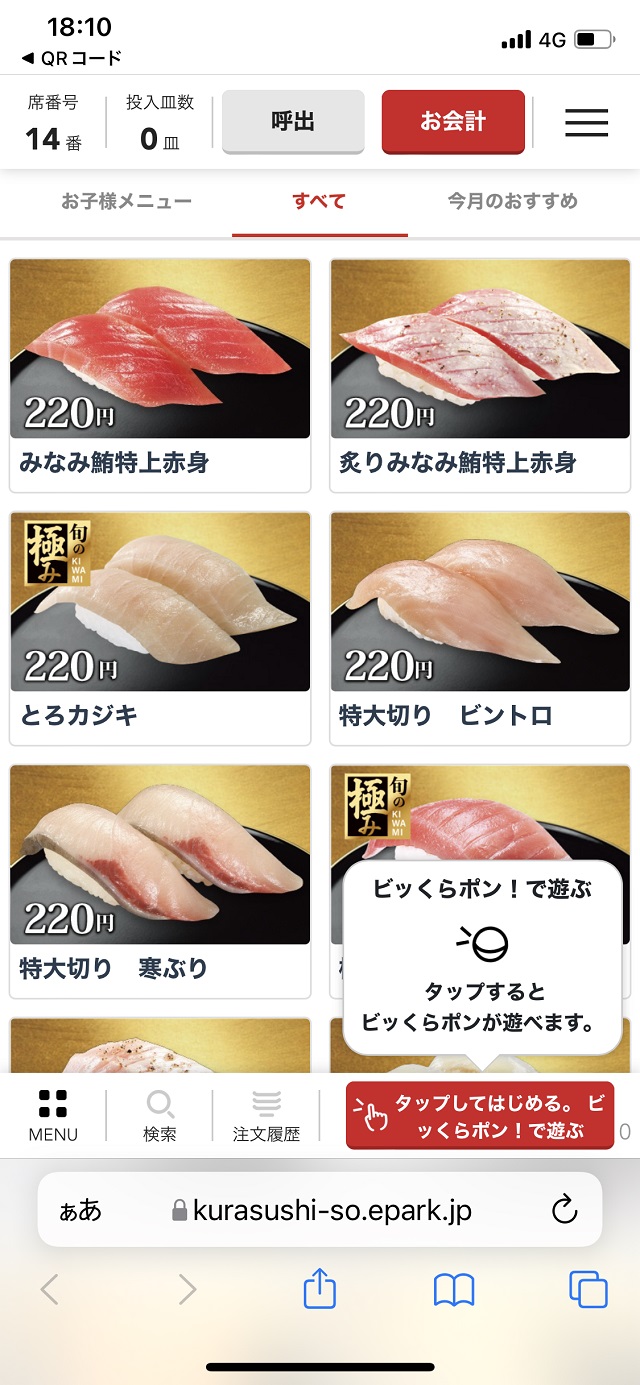The width and height of the screenshot is (640, 1385).
Task: Tap the Safari address bar
Action: click(320, 1211)
